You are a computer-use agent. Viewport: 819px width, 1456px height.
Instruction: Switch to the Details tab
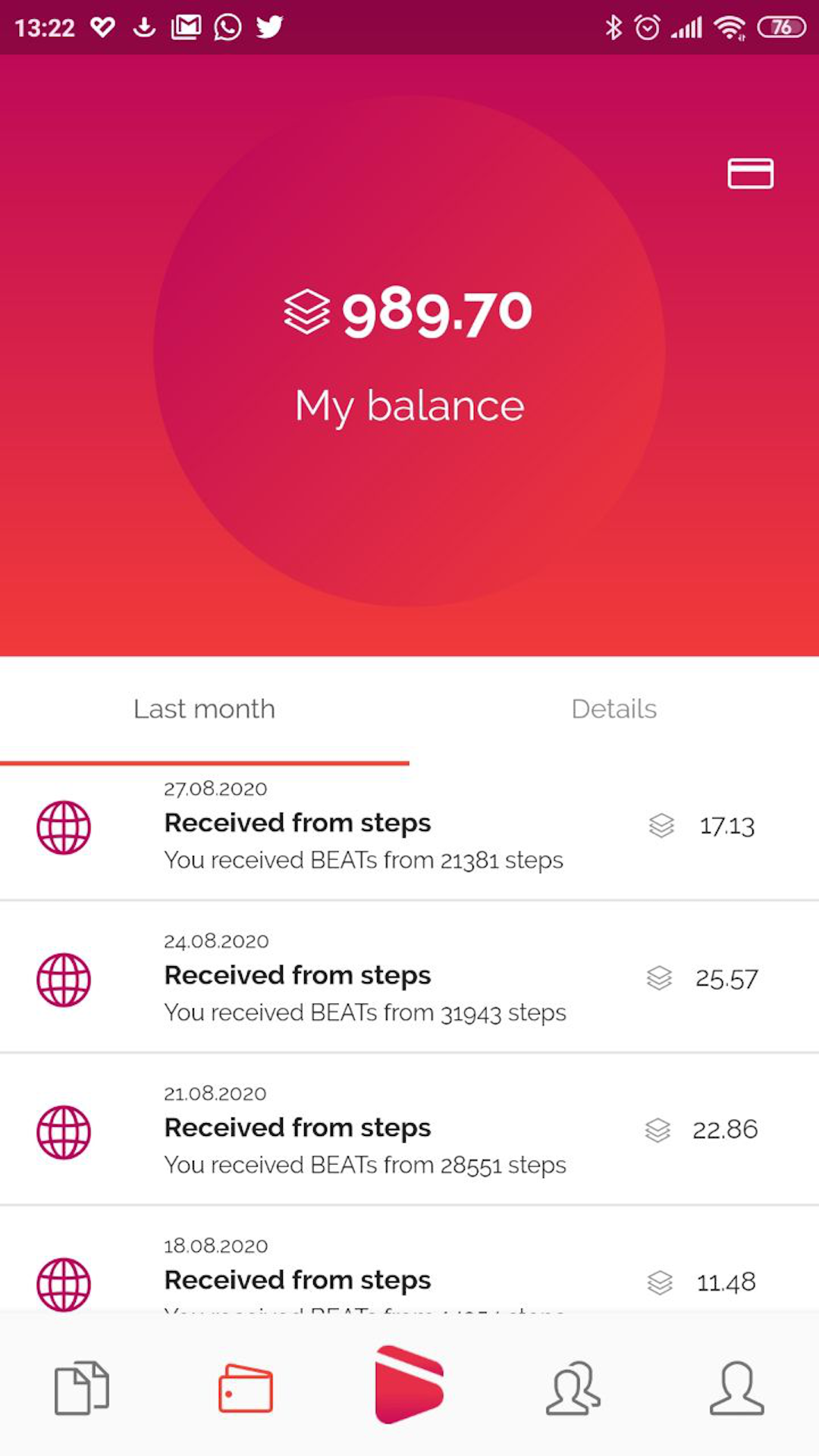pyautogui.click(x=614, y=709)
